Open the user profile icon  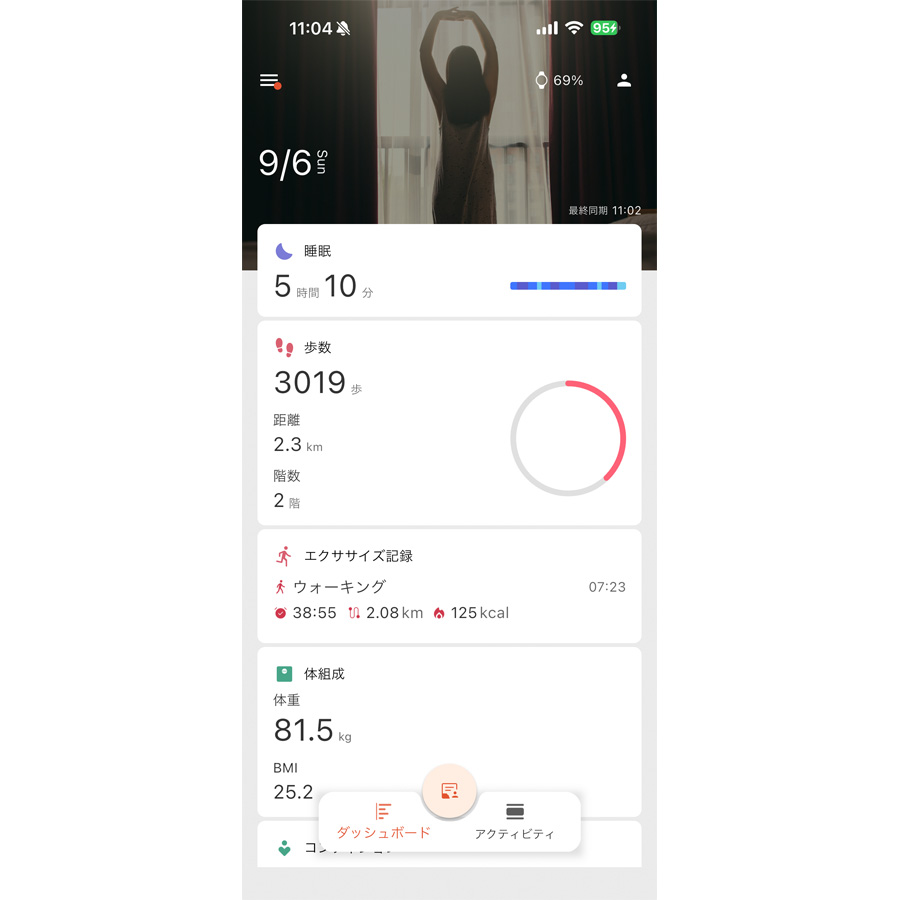tap(624, 81)
